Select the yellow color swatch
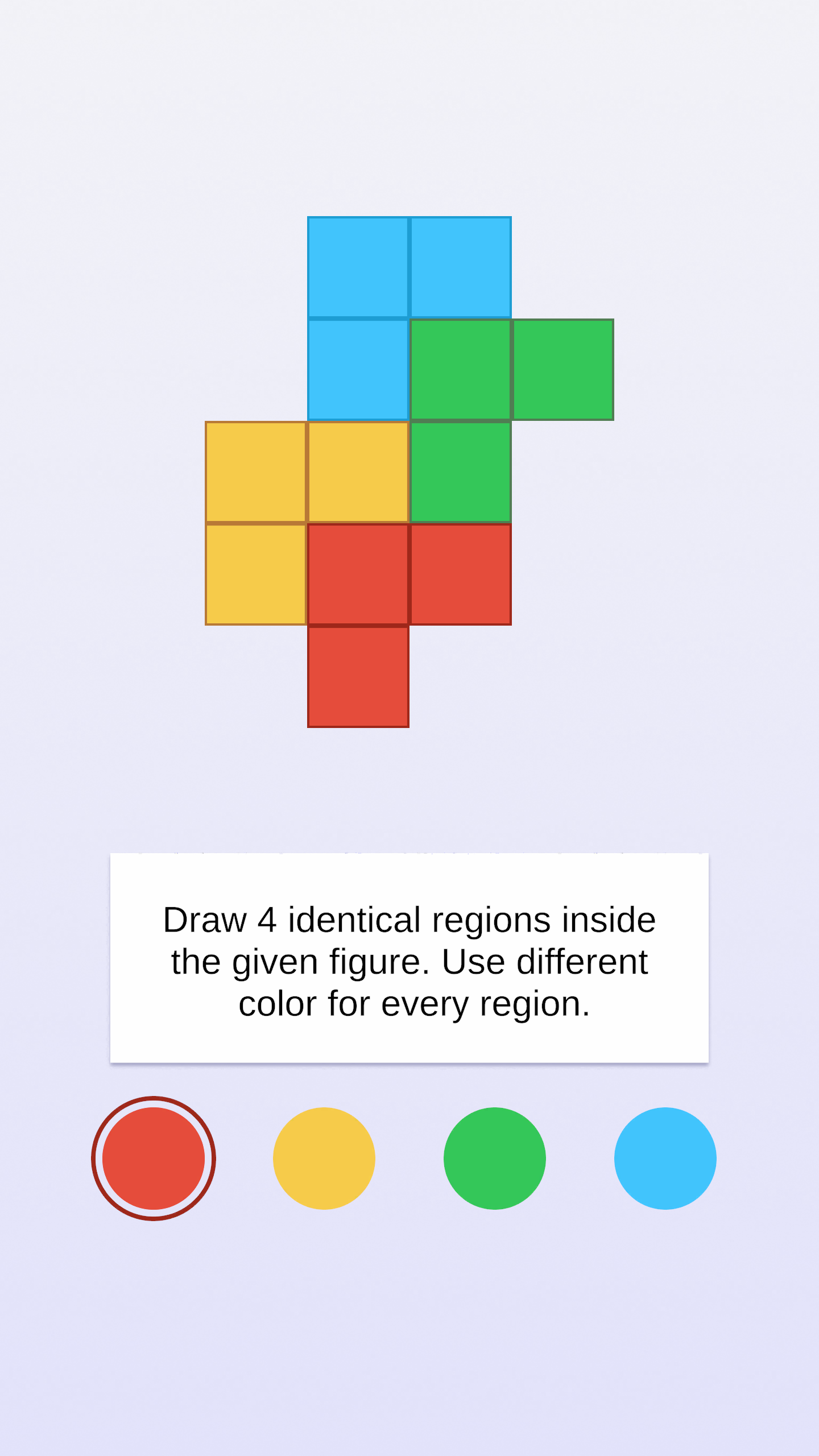The image size is (819, 1456). pyautogui.click(x=324, y=1159)
